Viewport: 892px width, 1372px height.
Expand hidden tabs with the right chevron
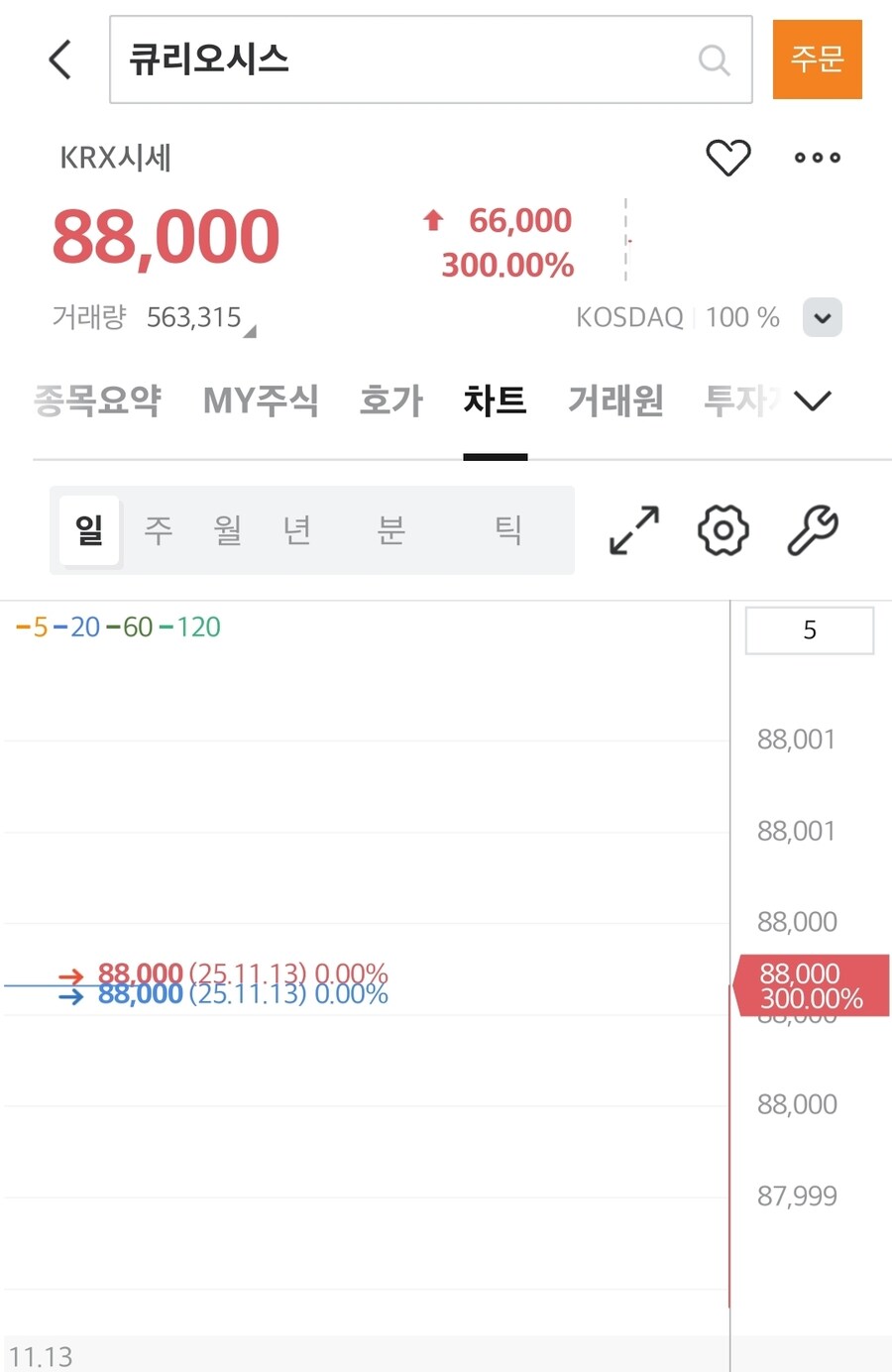click(813, 400)
